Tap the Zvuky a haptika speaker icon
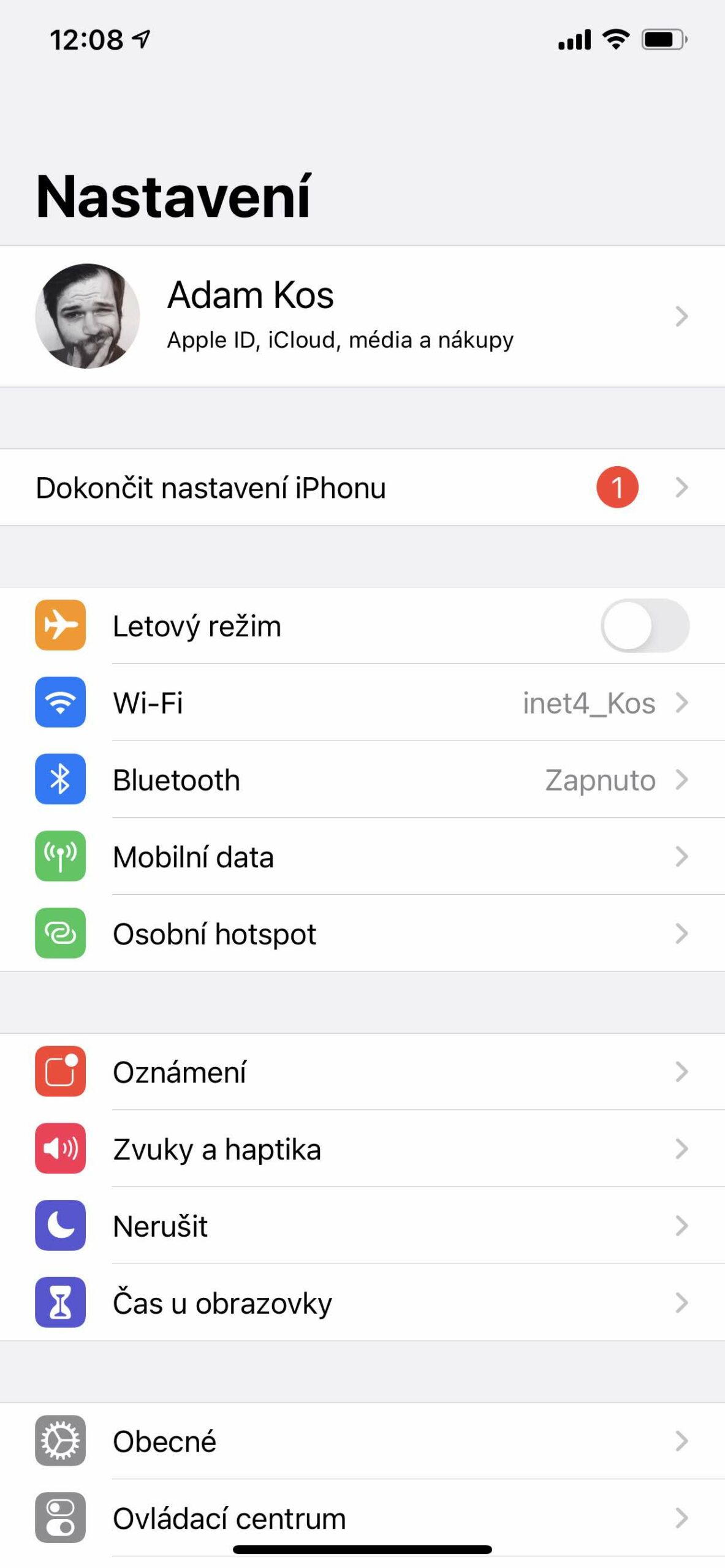The image size is (725, 1568). click(59, 1149)
